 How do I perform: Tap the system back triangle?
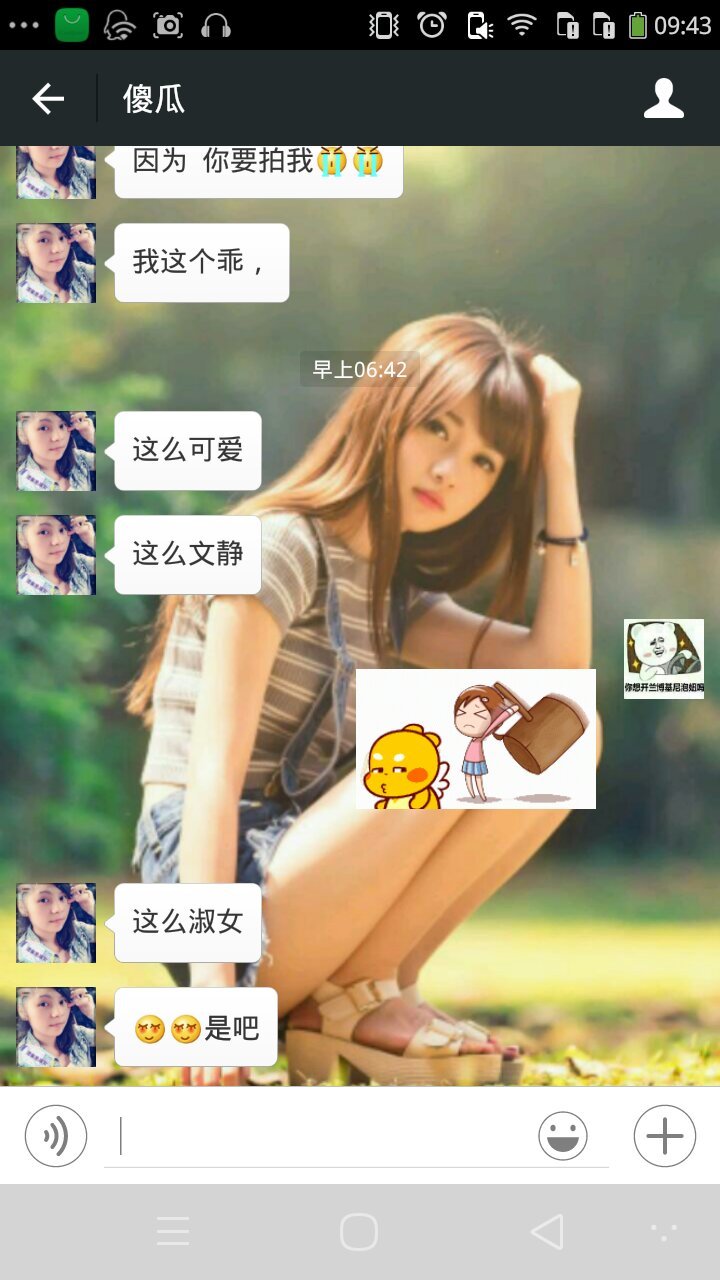547,1232
